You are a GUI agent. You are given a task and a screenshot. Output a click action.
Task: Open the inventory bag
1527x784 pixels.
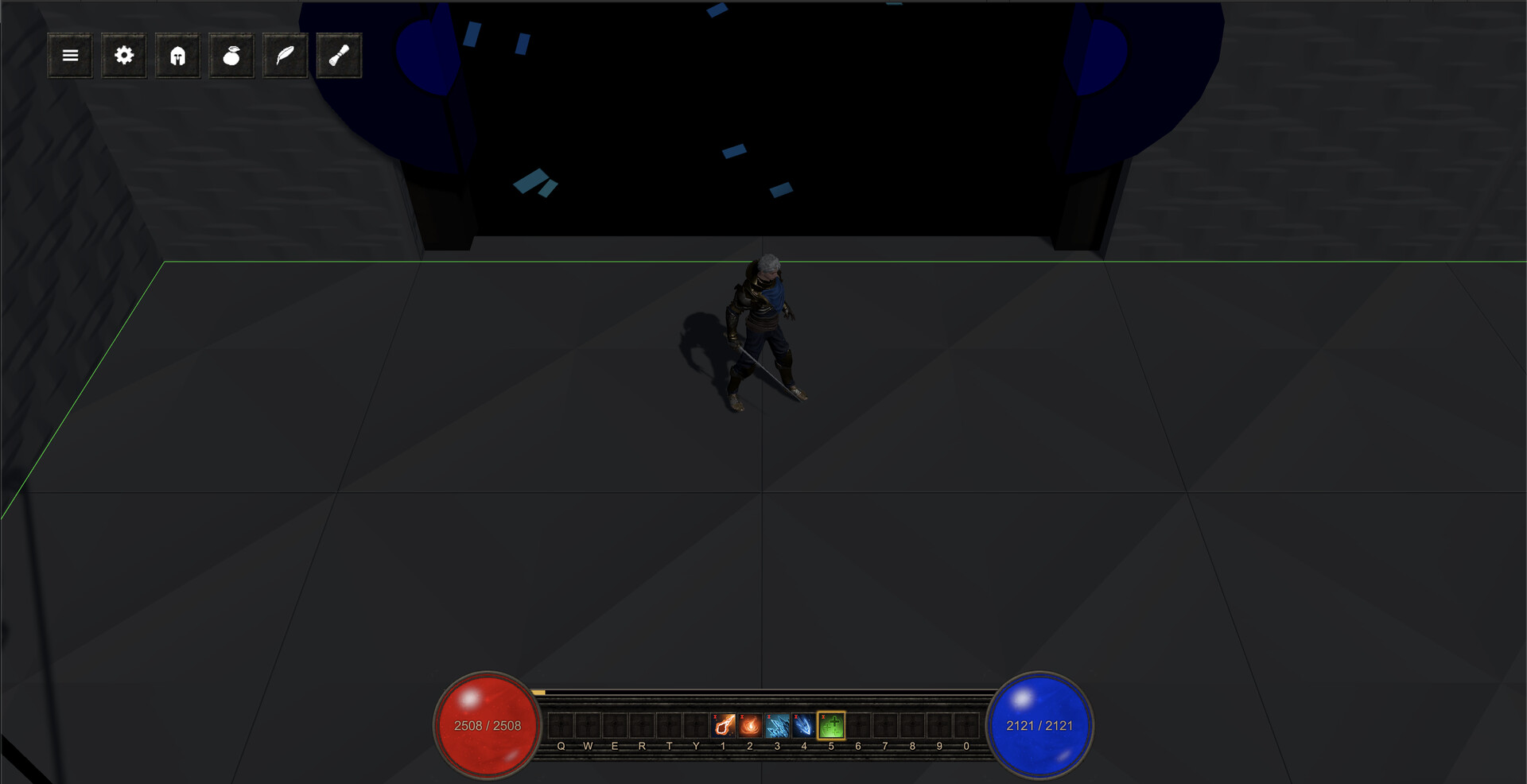tap(231, 56)
